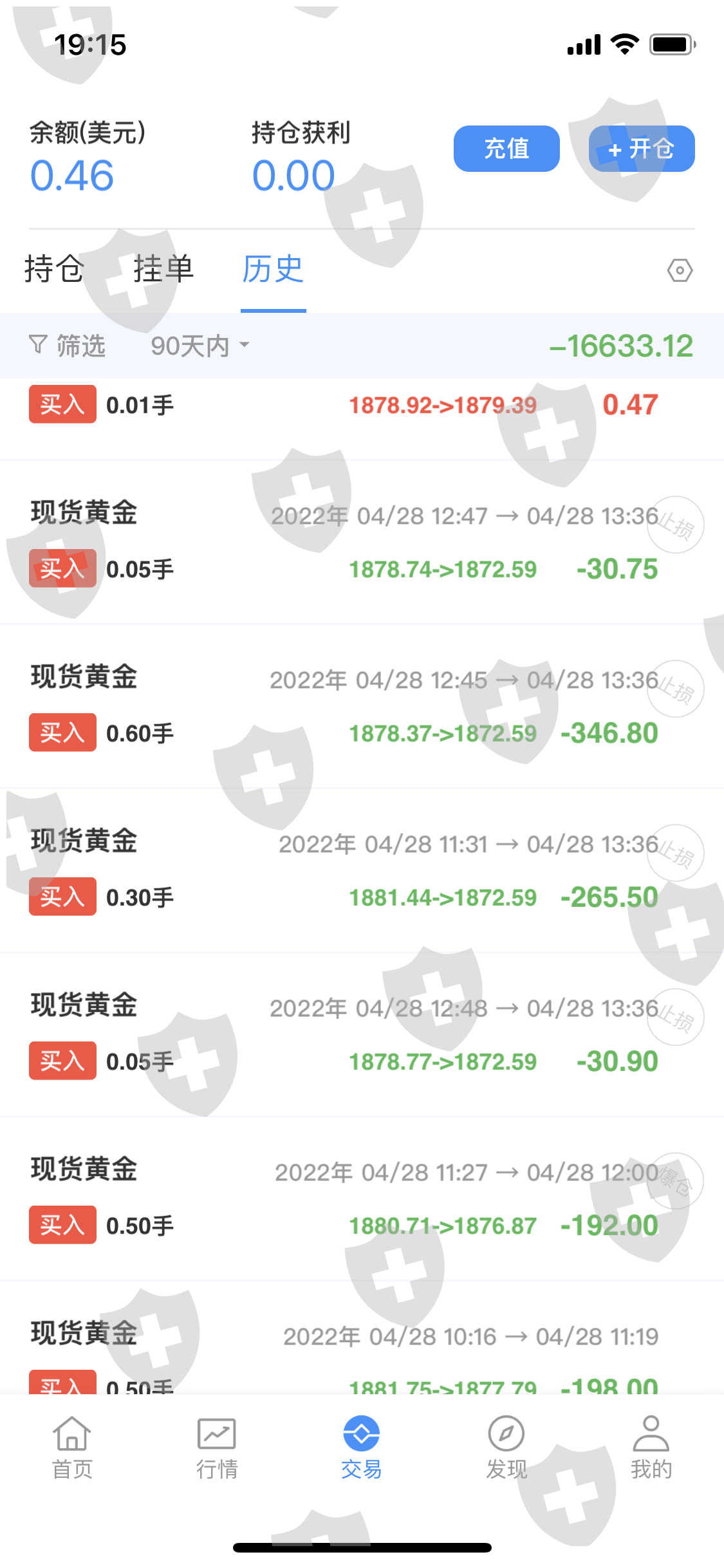View the trade record losing -30.90
This screenshot has width=724, height=1568.
[x=362, y=1034]
